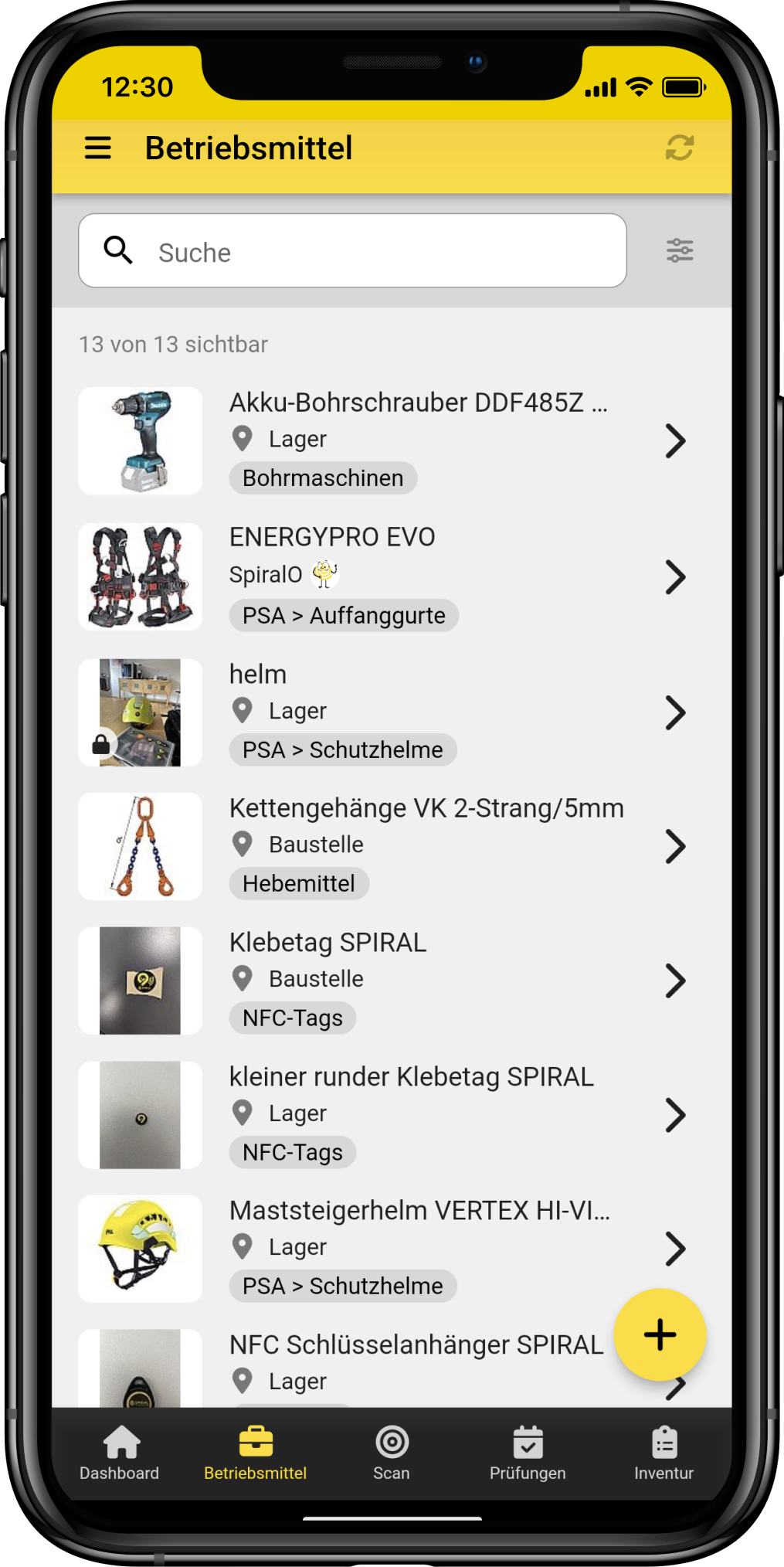View the Klebetag SPIRAL item at Baustelle
The image size is (784, 1567).
(x=417, y=980)
